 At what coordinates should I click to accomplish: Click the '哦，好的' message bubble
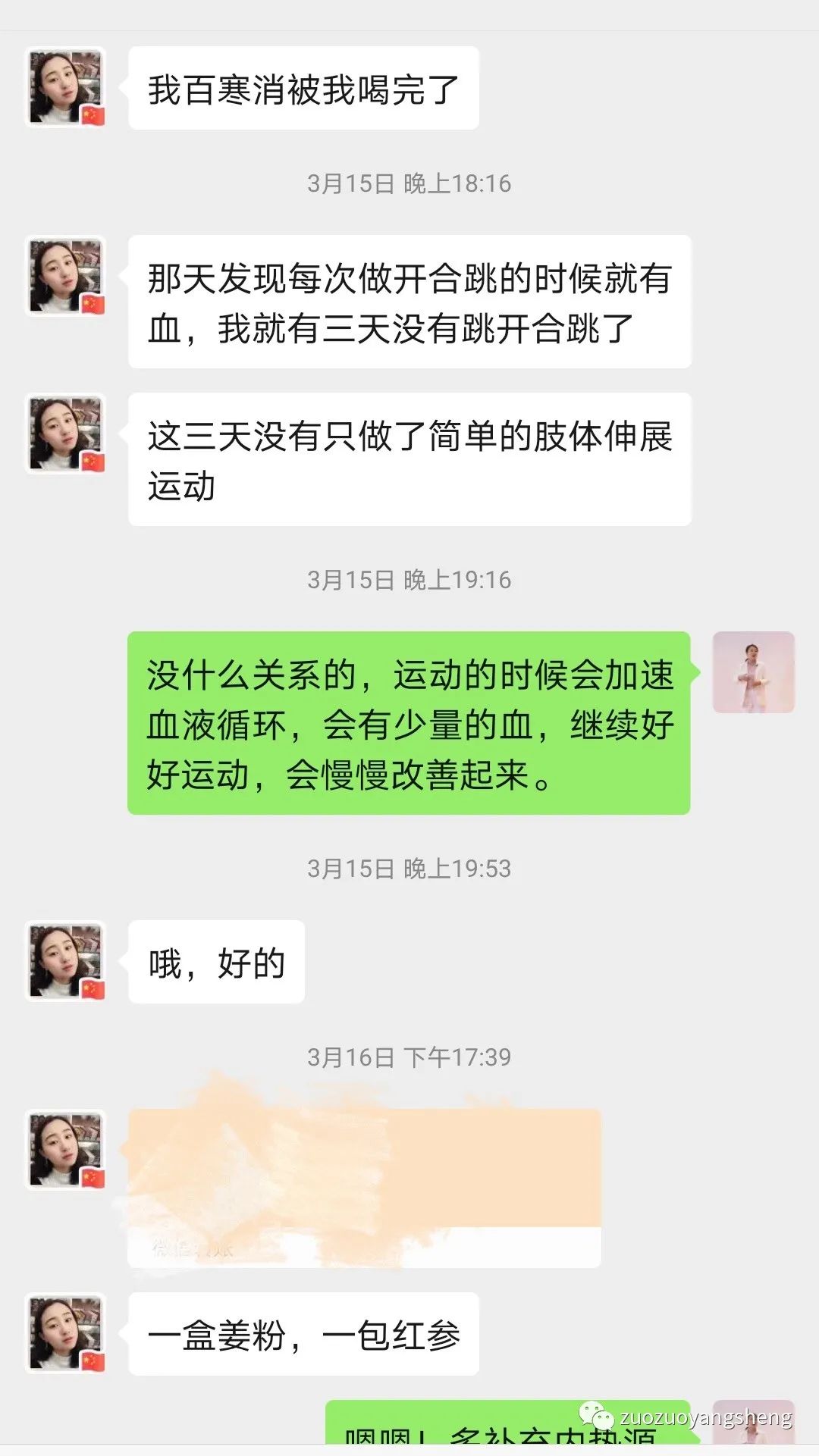point(216,961)
